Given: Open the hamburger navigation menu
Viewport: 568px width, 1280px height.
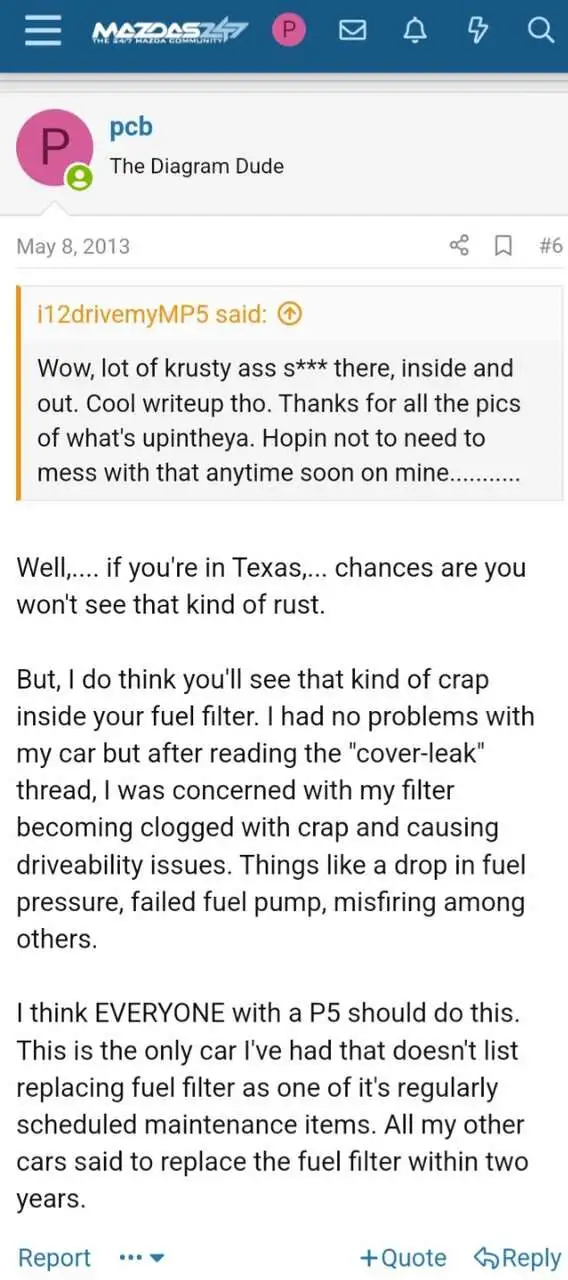Looking at the screenshot, I should (x=43, y=31).
